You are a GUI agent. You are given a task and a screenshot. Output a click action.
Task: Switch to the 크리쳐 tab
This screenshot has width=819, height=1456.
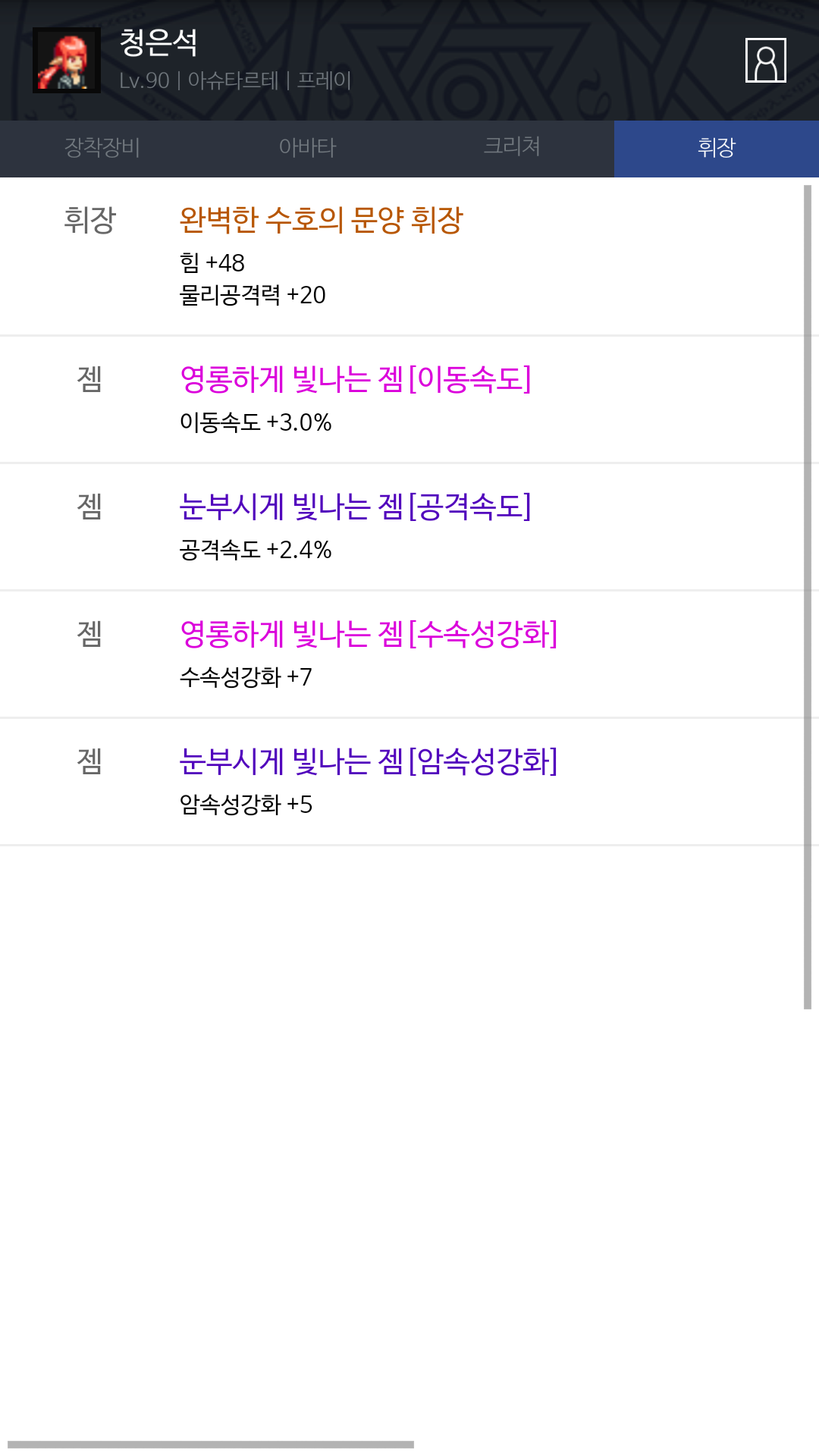click(x=512, y=148)
